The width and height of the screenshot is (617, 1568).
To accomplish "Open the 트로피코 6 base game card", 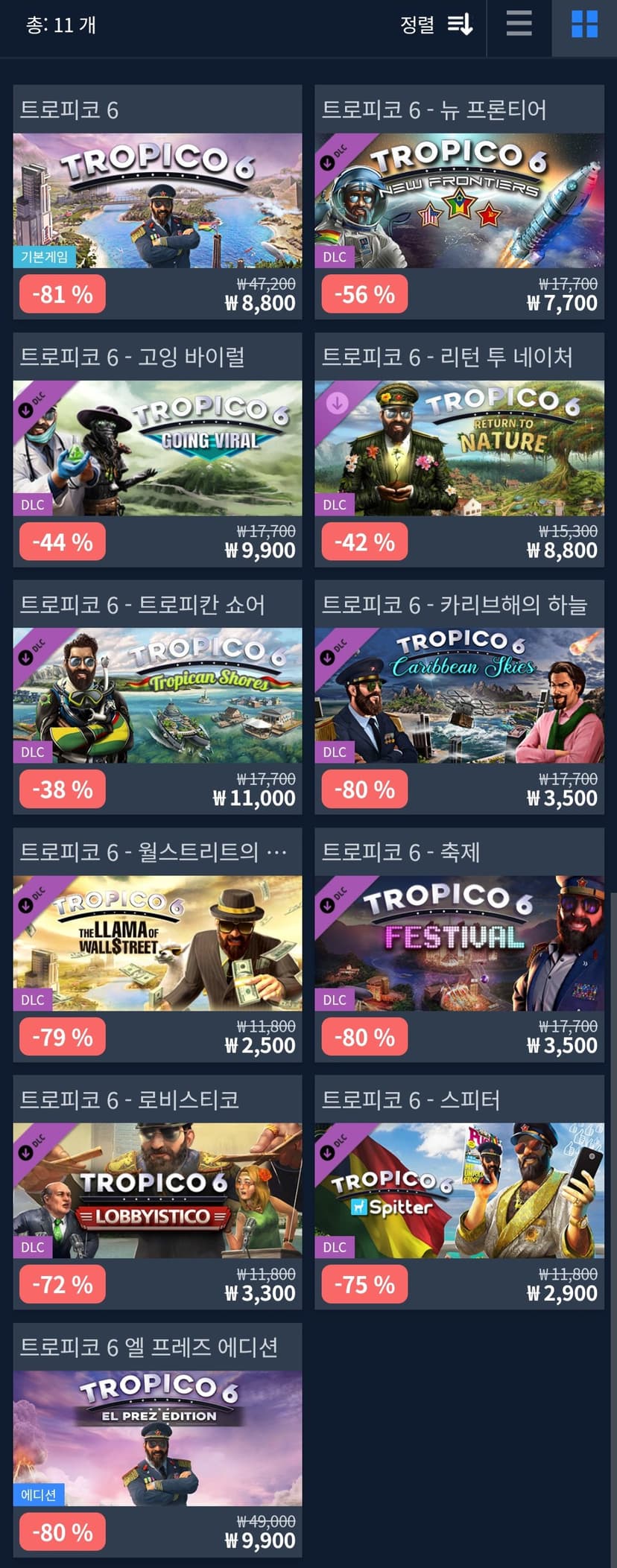I will (x=157, y=202).
